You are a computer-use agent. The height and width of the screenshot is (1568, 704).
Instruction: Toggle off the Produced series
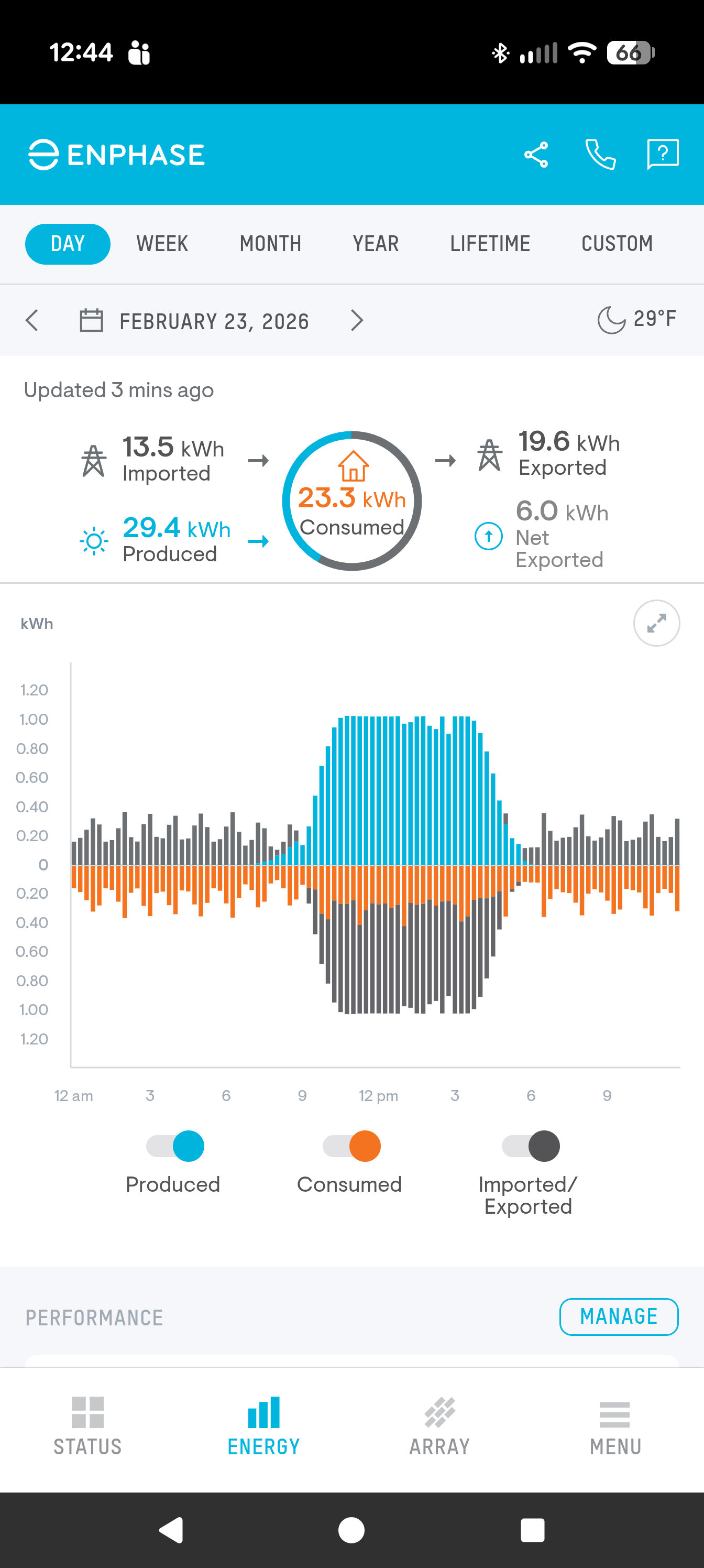coord(175,1146)
